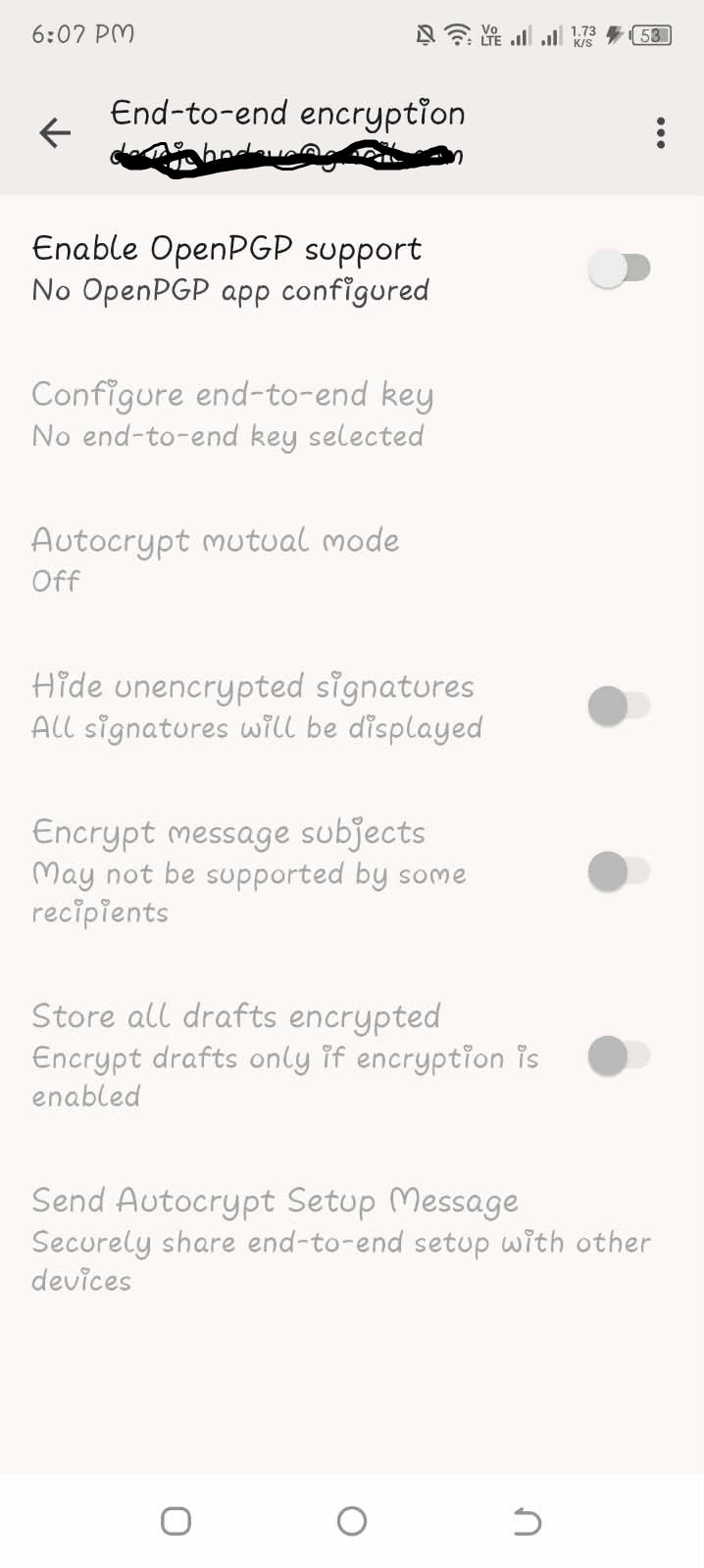The image size is (704, 1568).
Task: Toggle Encrypt message subjects switch
Action: click(x=619, y=871)
